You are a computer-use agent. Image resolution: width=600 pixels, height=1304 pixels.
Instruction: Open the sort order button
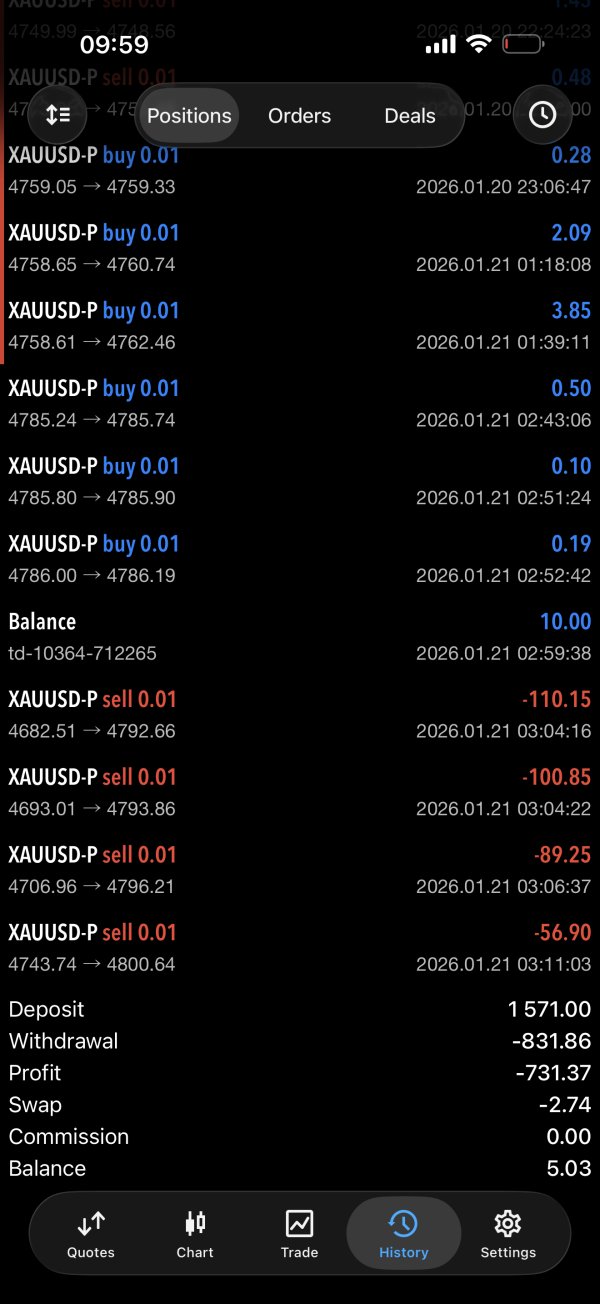point(58,115)
